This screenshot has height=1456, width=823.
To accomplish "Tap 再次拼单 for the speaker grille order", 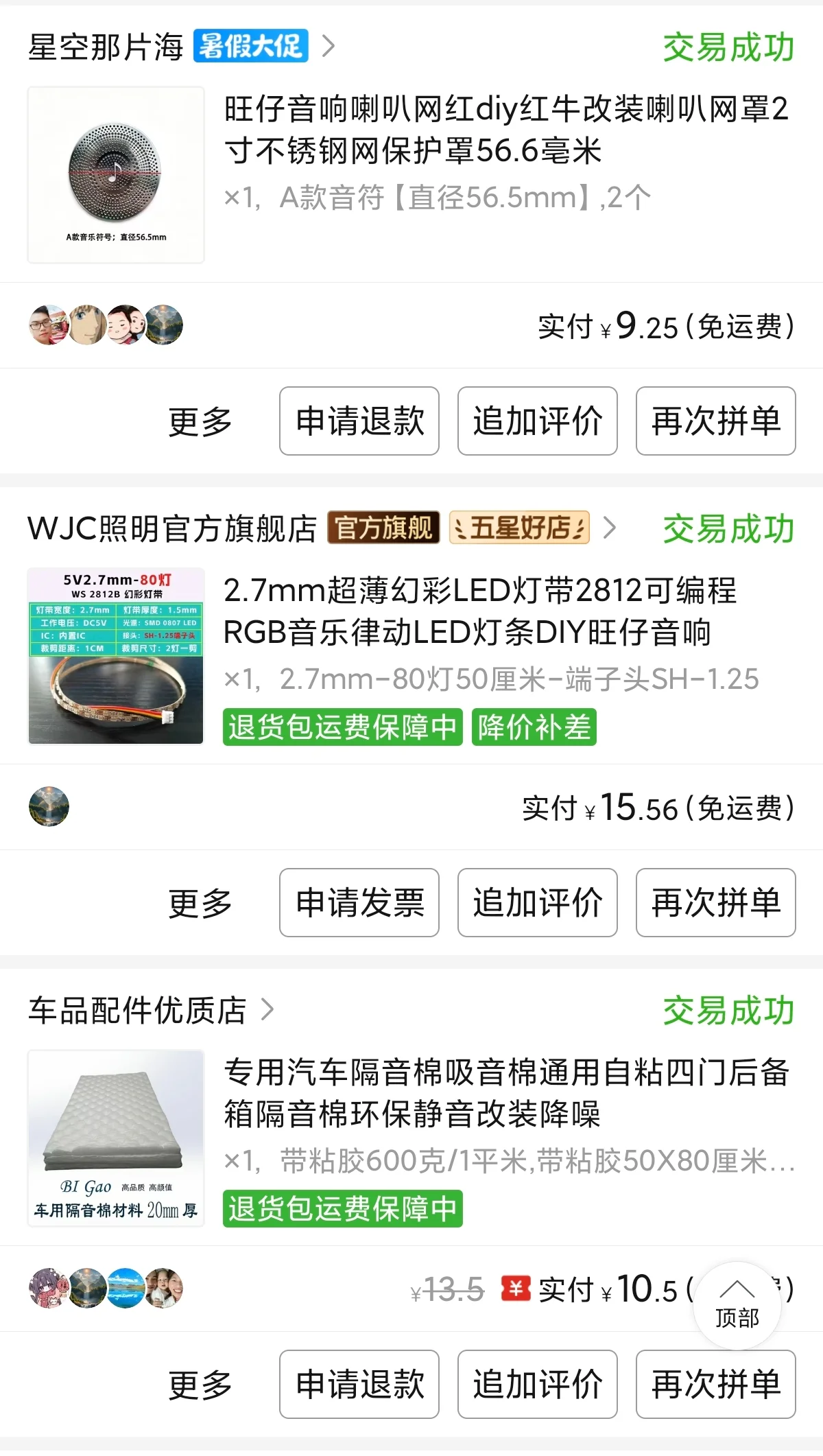I will point(716,421).
